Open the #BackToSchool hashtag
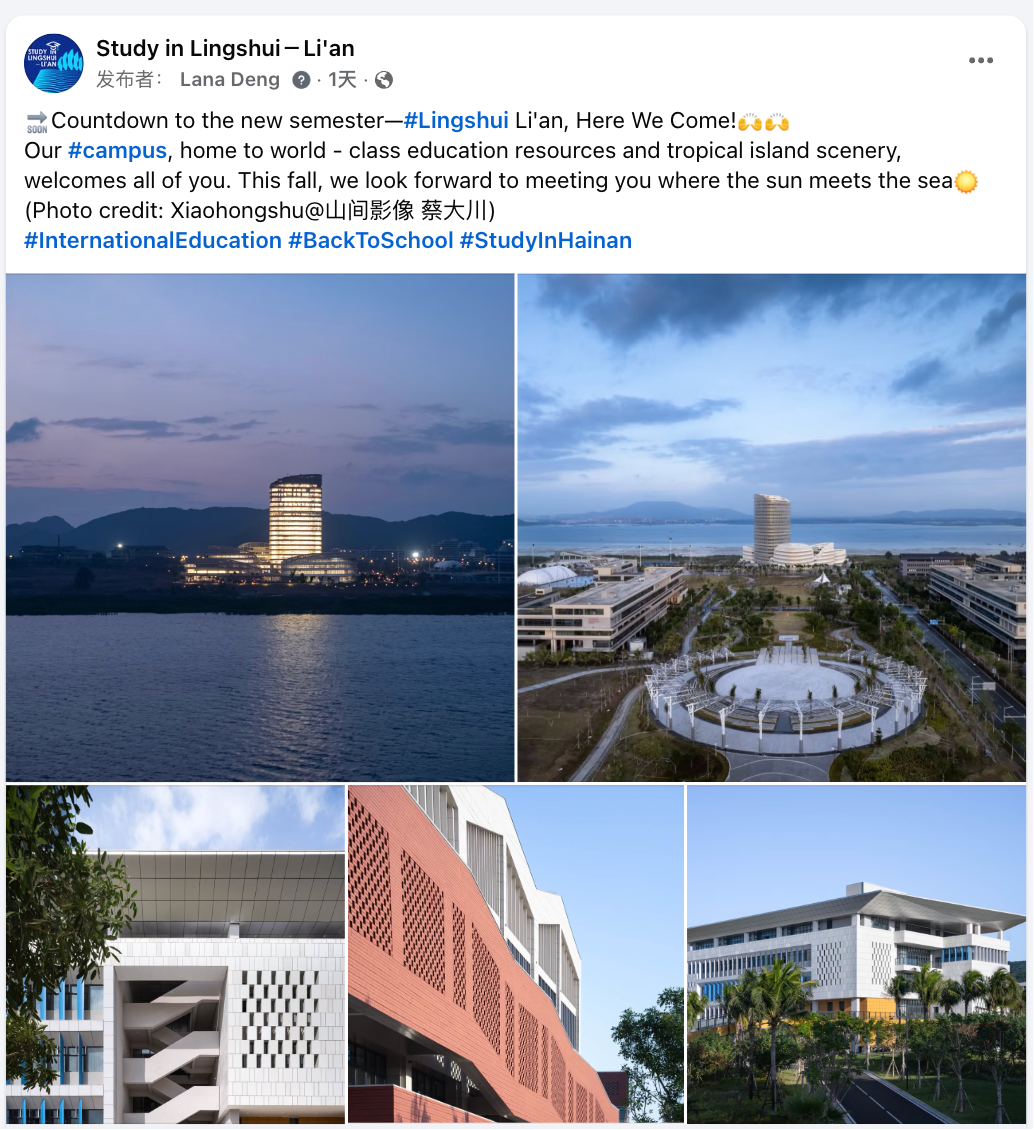The height and width of the screenshot is (1130, 1034). coord(370,241)
